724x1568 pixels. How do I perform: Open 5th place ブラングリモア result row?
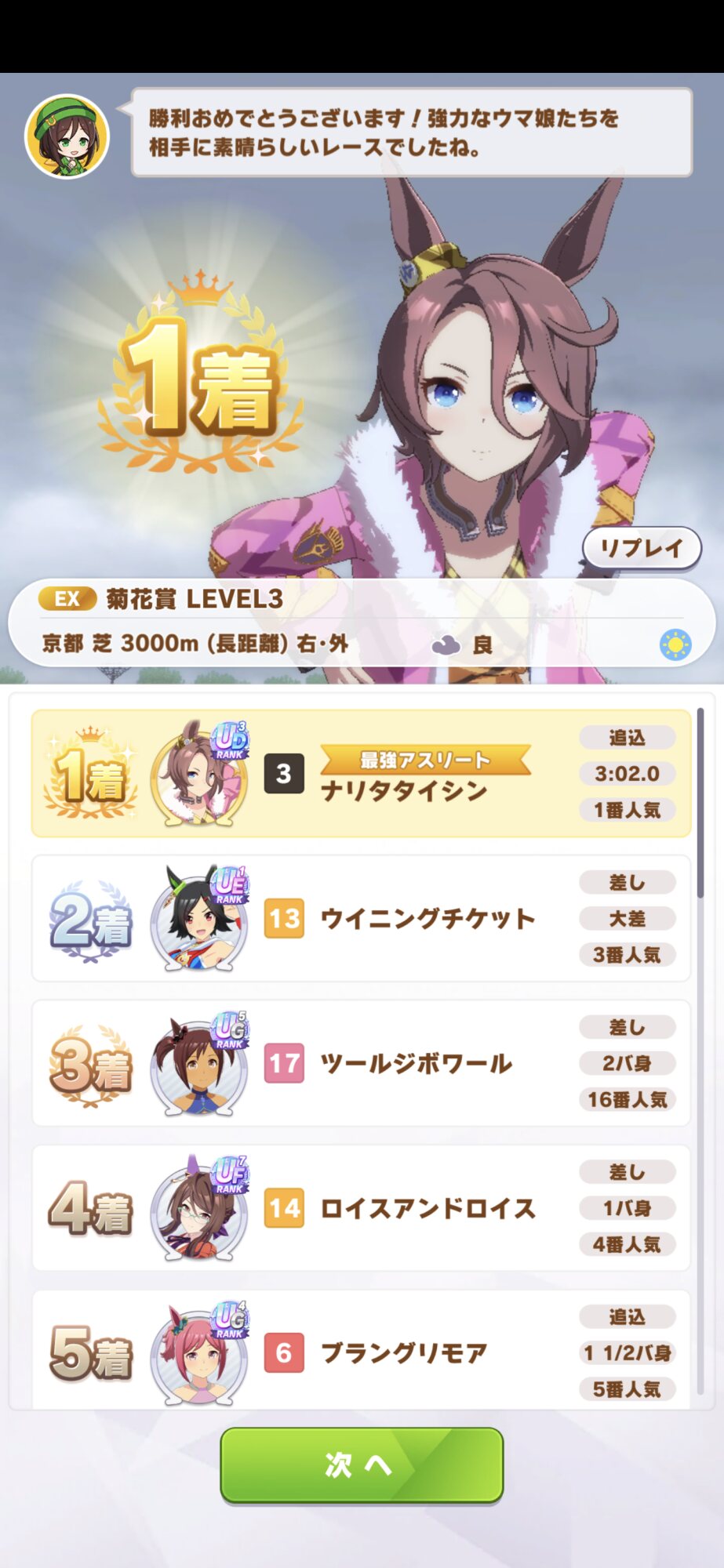tap(361, 1349)
